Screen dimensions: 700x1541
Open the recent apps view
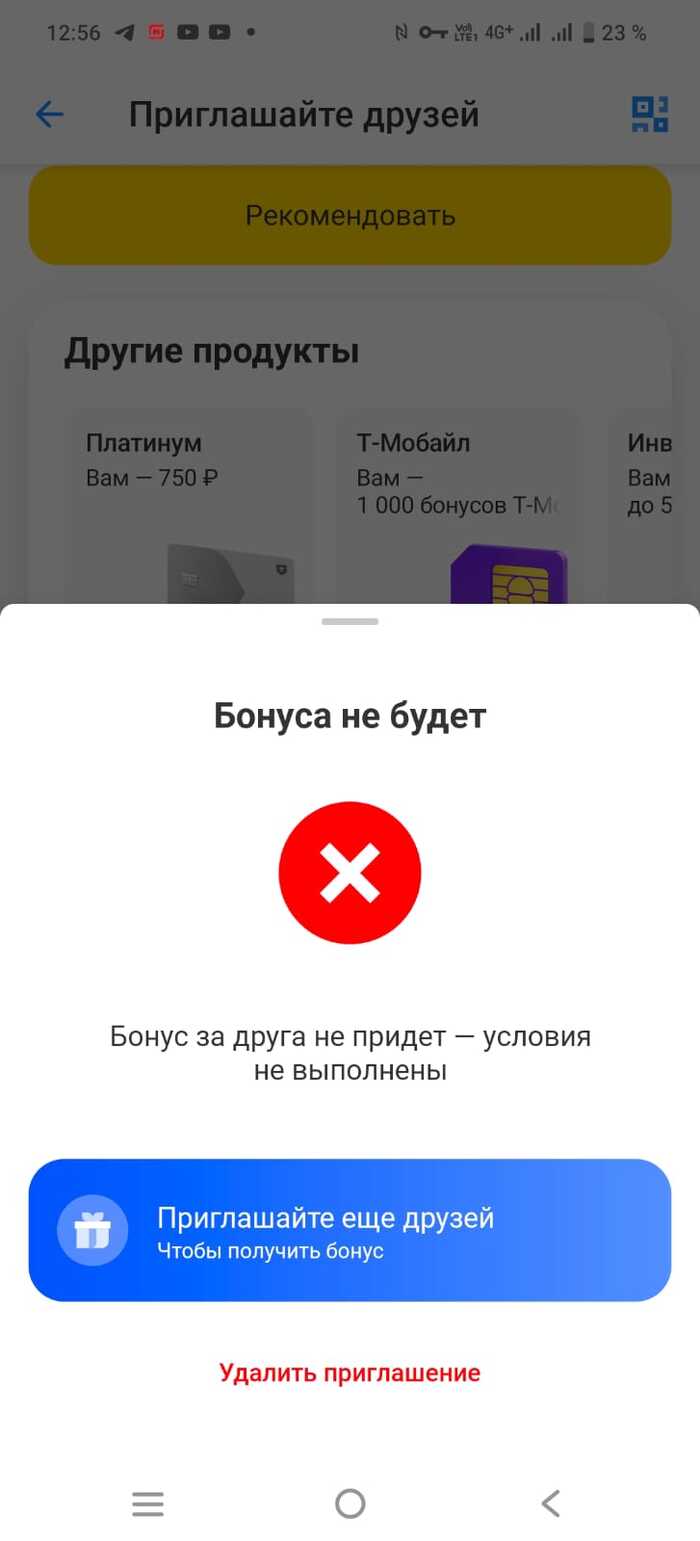(148, 1503)
